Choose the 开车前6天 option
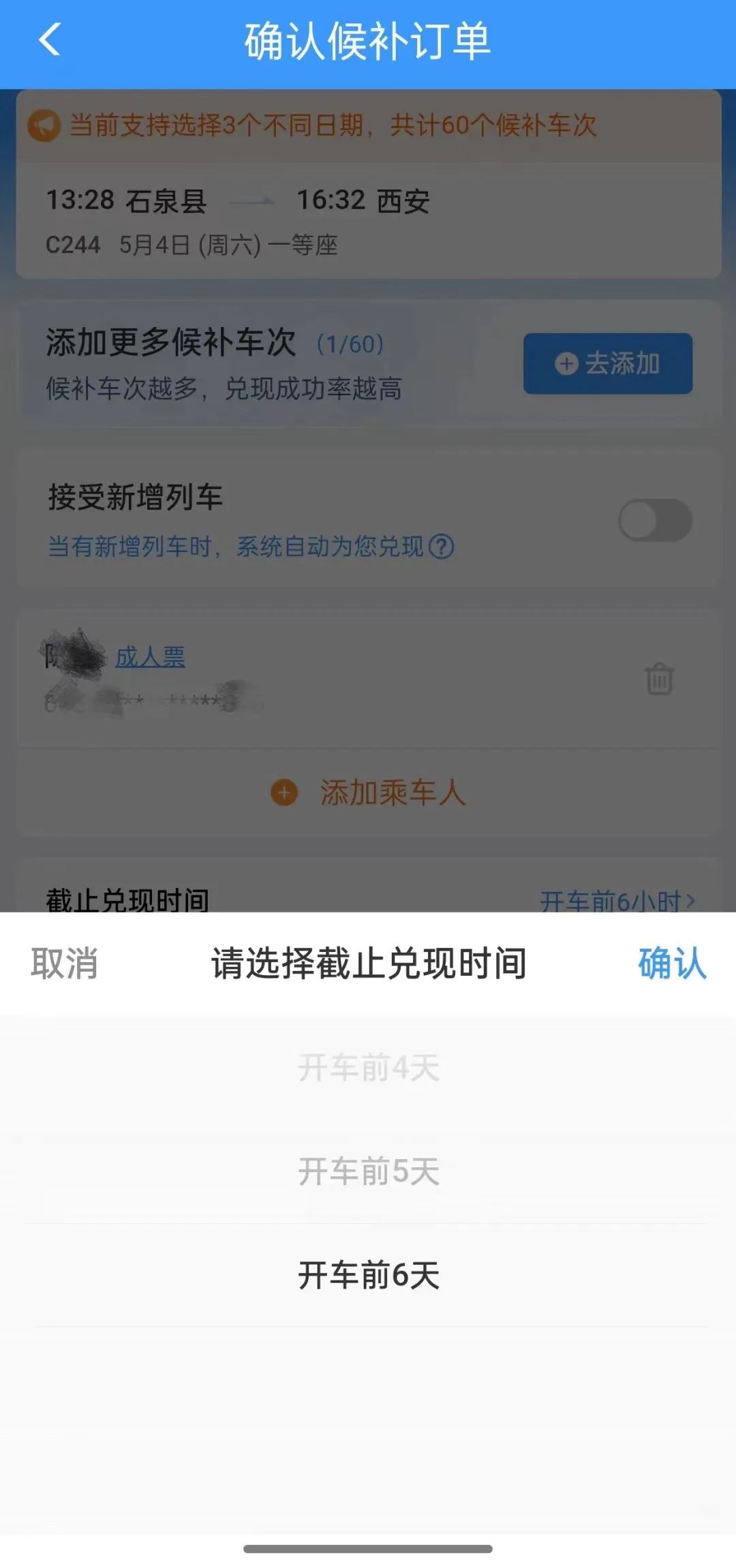 click(x=369, y=1275)
